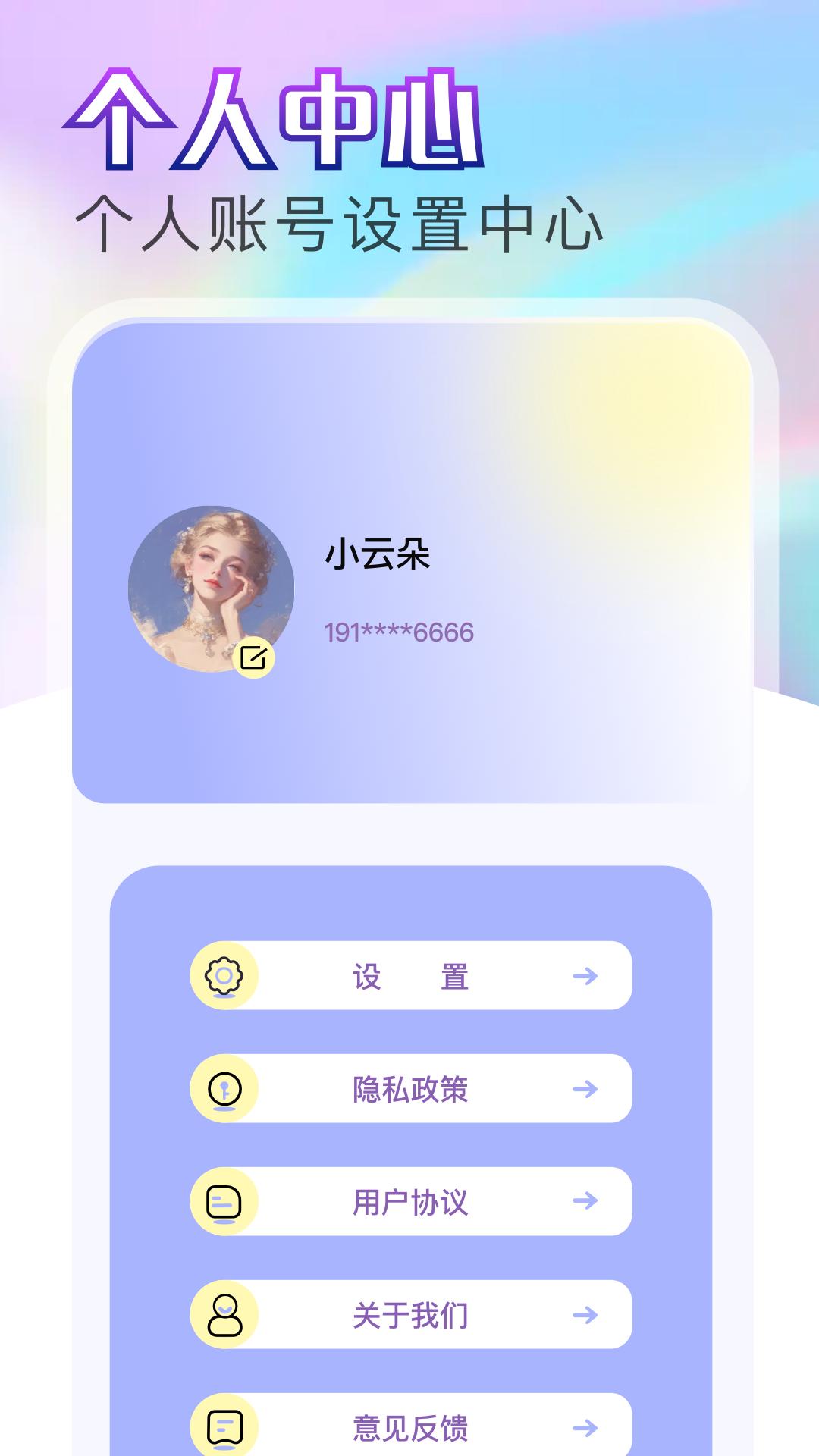Click the settings gear icon
Screen dimensions: 819x1456
point(223,977)
